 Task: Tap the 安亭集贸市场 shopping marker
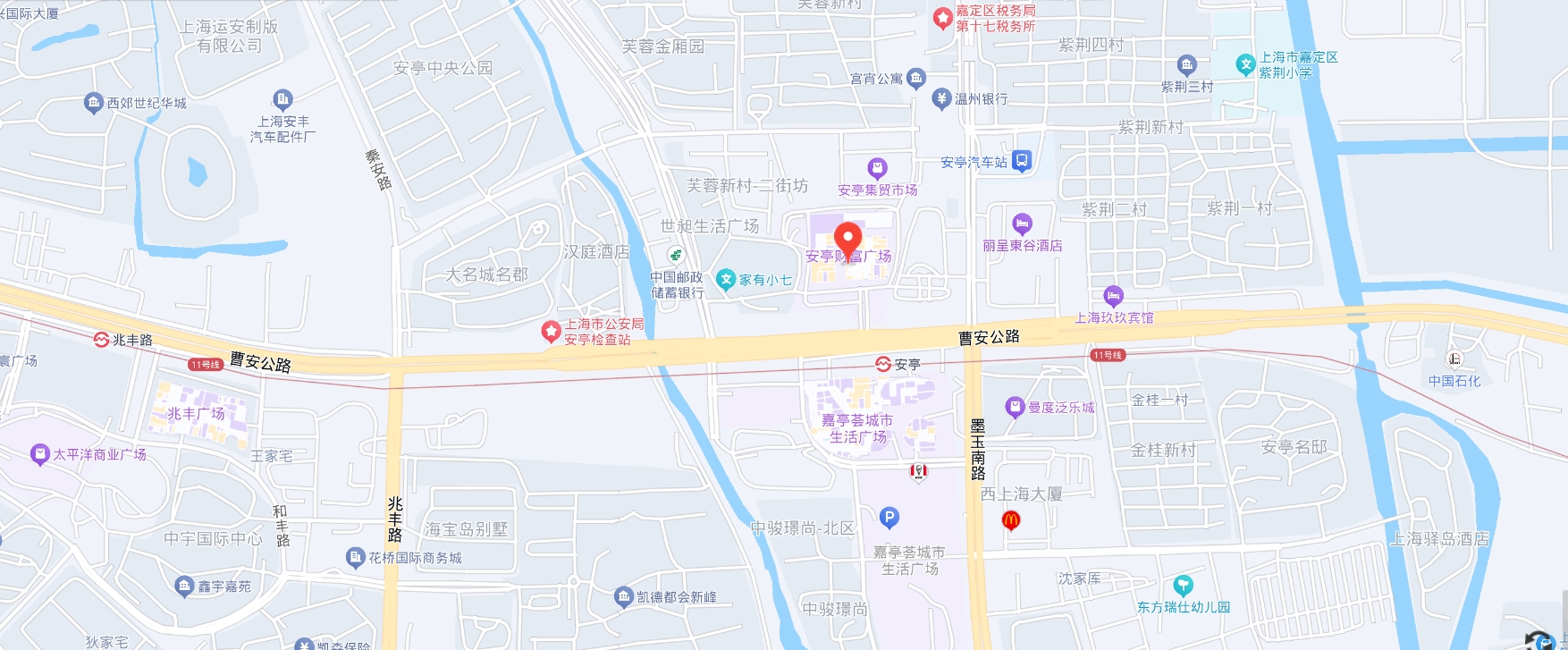coord(878,168)
